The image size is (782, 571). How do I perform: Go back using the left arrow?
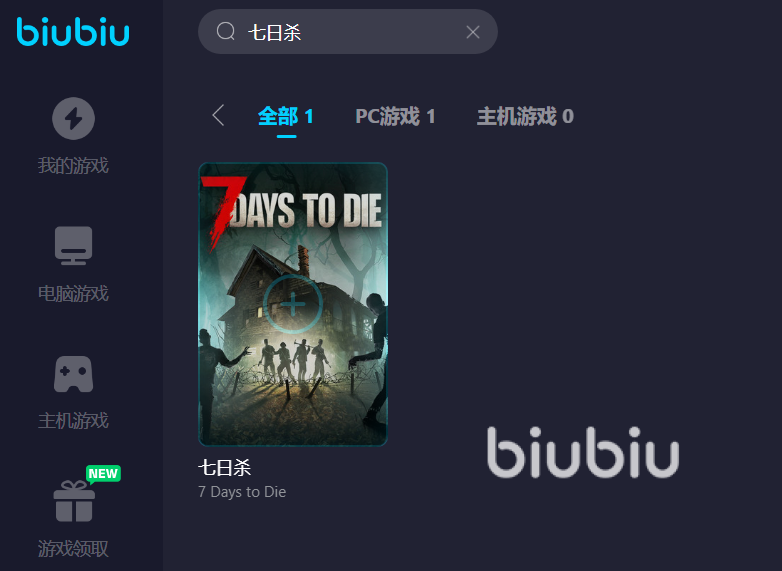218,115
